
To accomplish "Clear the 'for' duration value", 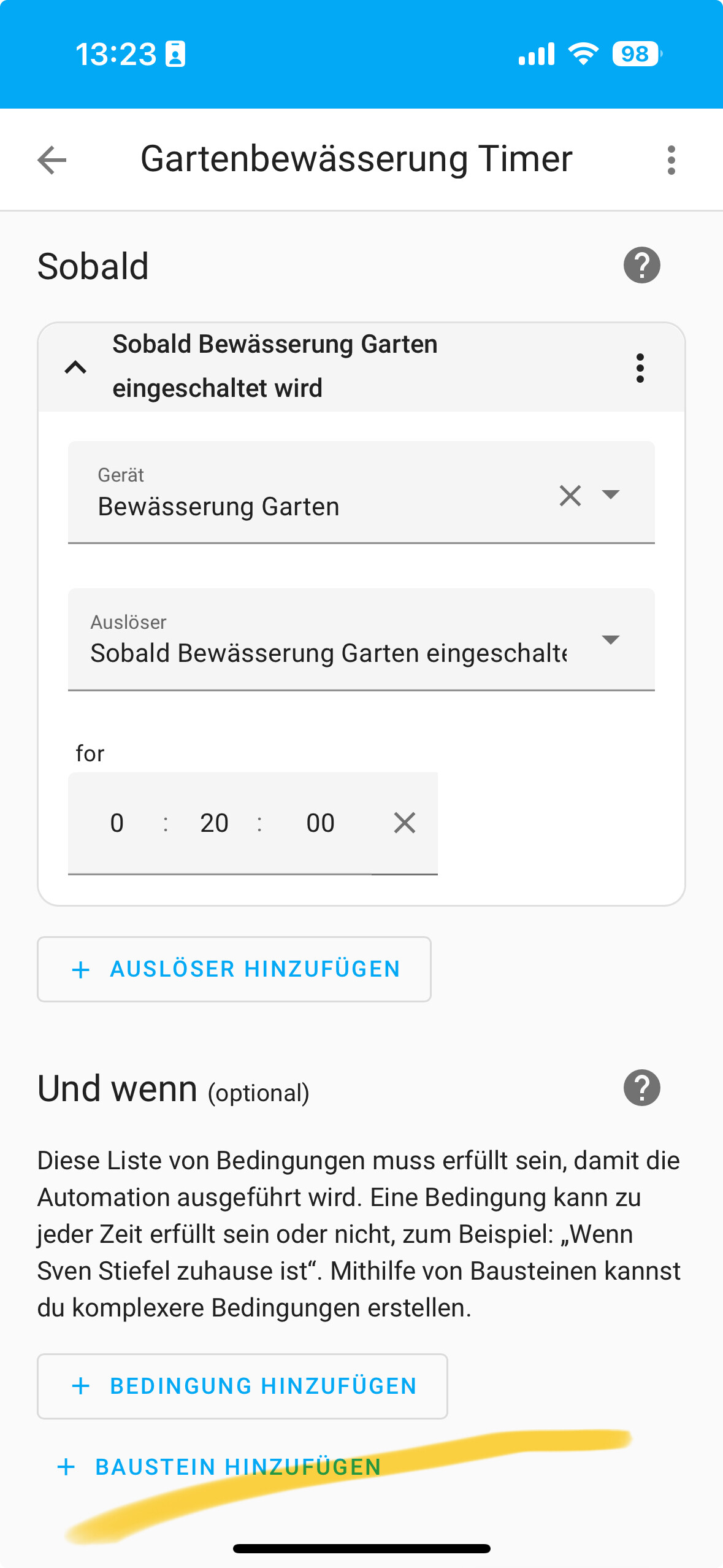I will [x=405, y=823].
